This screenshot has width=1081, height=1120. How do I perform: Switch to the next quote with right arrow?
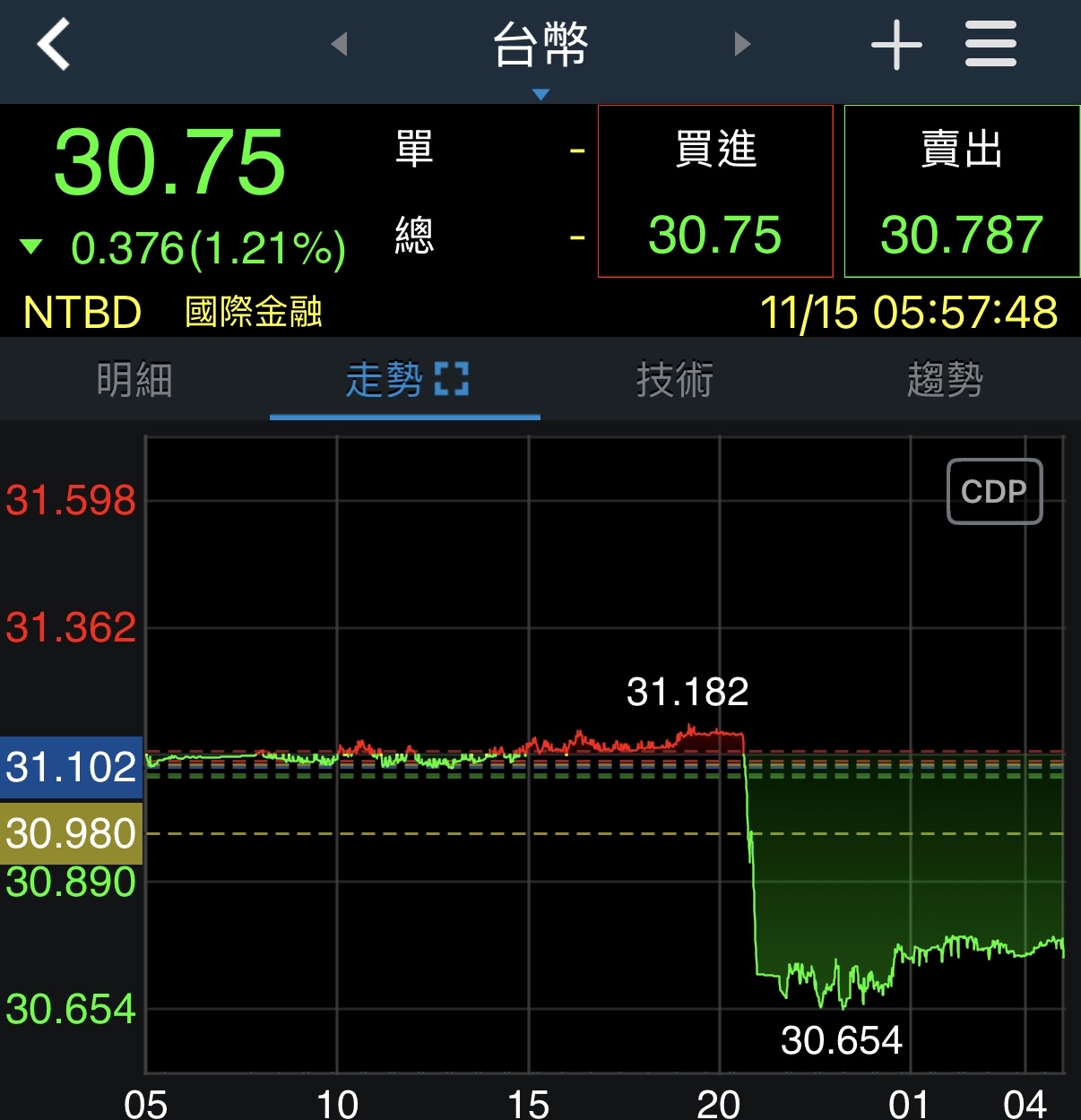pyautogui.click(x=742, y=44)
